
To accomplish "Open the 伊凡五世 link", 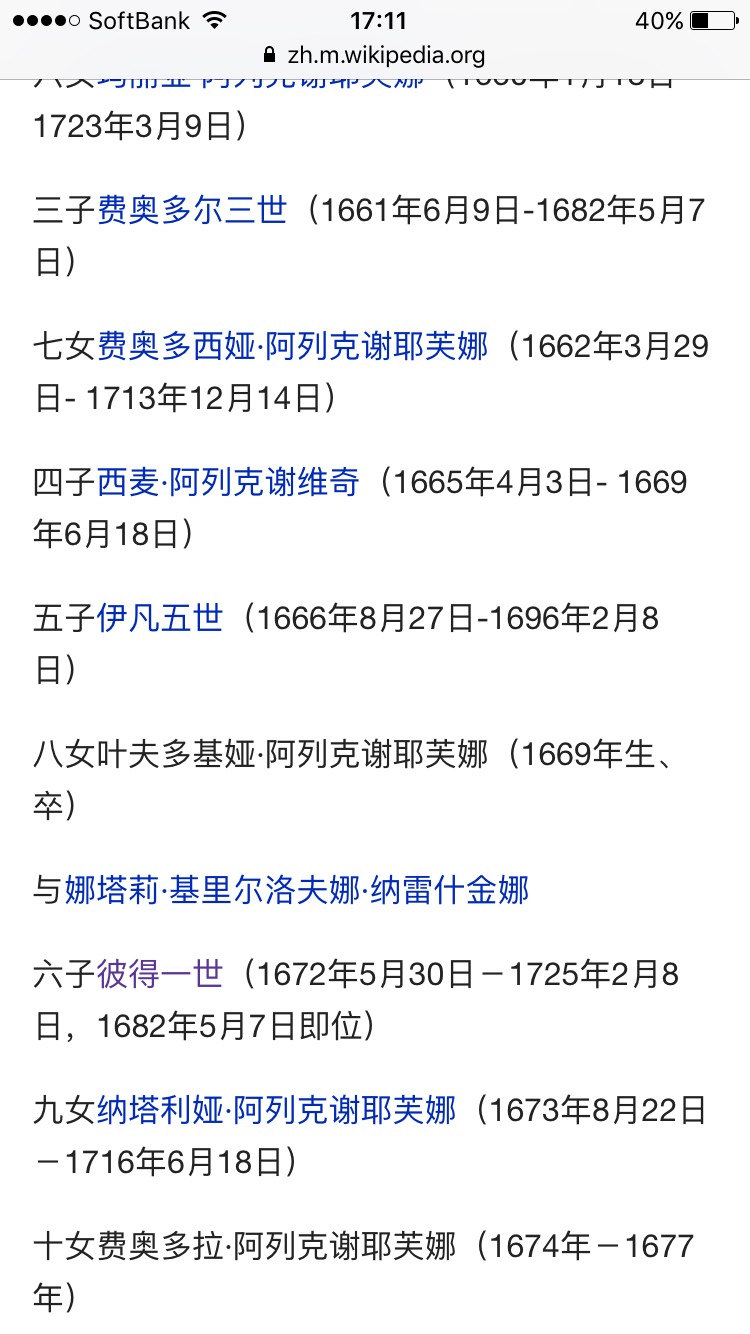I will (160, 619).
